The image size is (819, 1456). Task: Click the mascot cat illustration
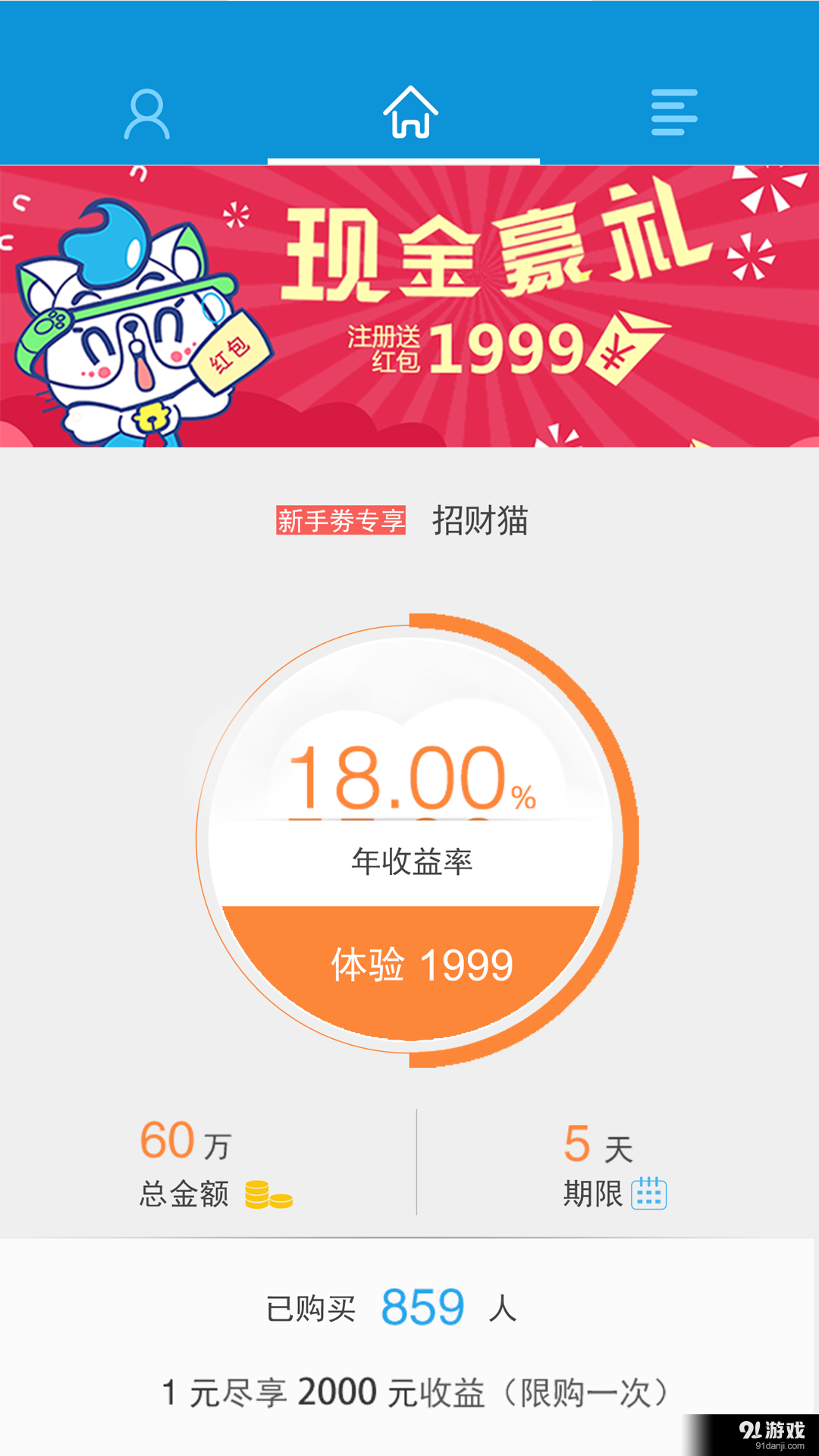point(121,318)
